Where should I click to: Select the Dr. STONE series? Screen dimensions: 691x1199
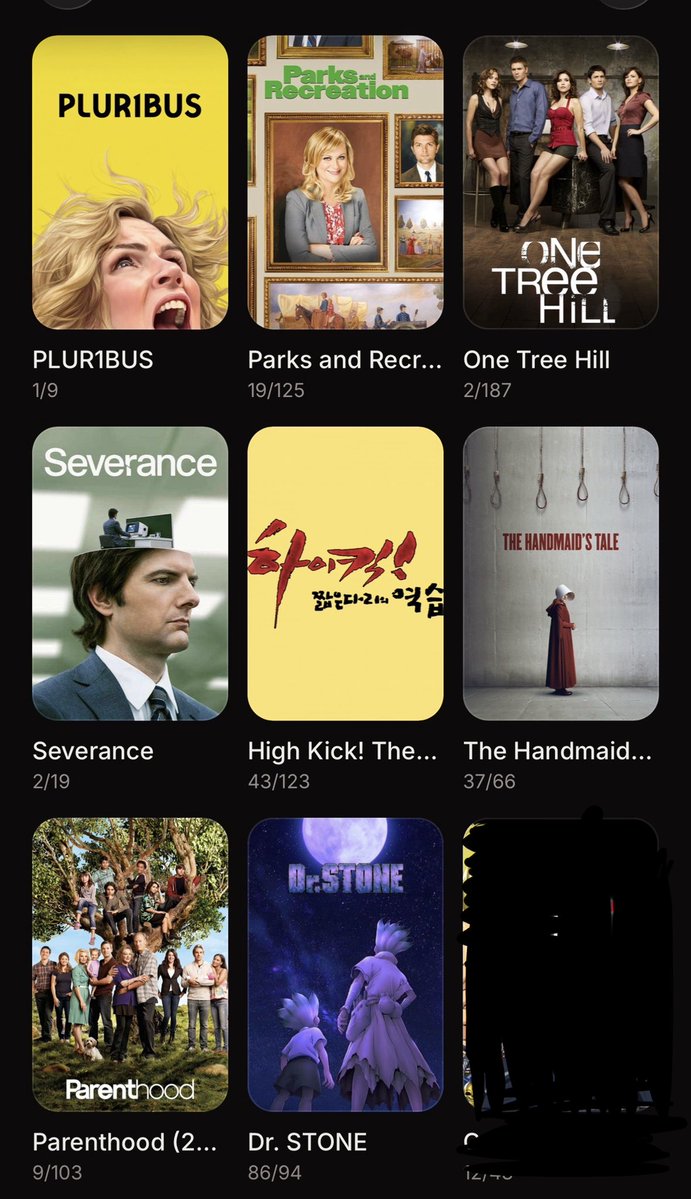click(346, 965)
